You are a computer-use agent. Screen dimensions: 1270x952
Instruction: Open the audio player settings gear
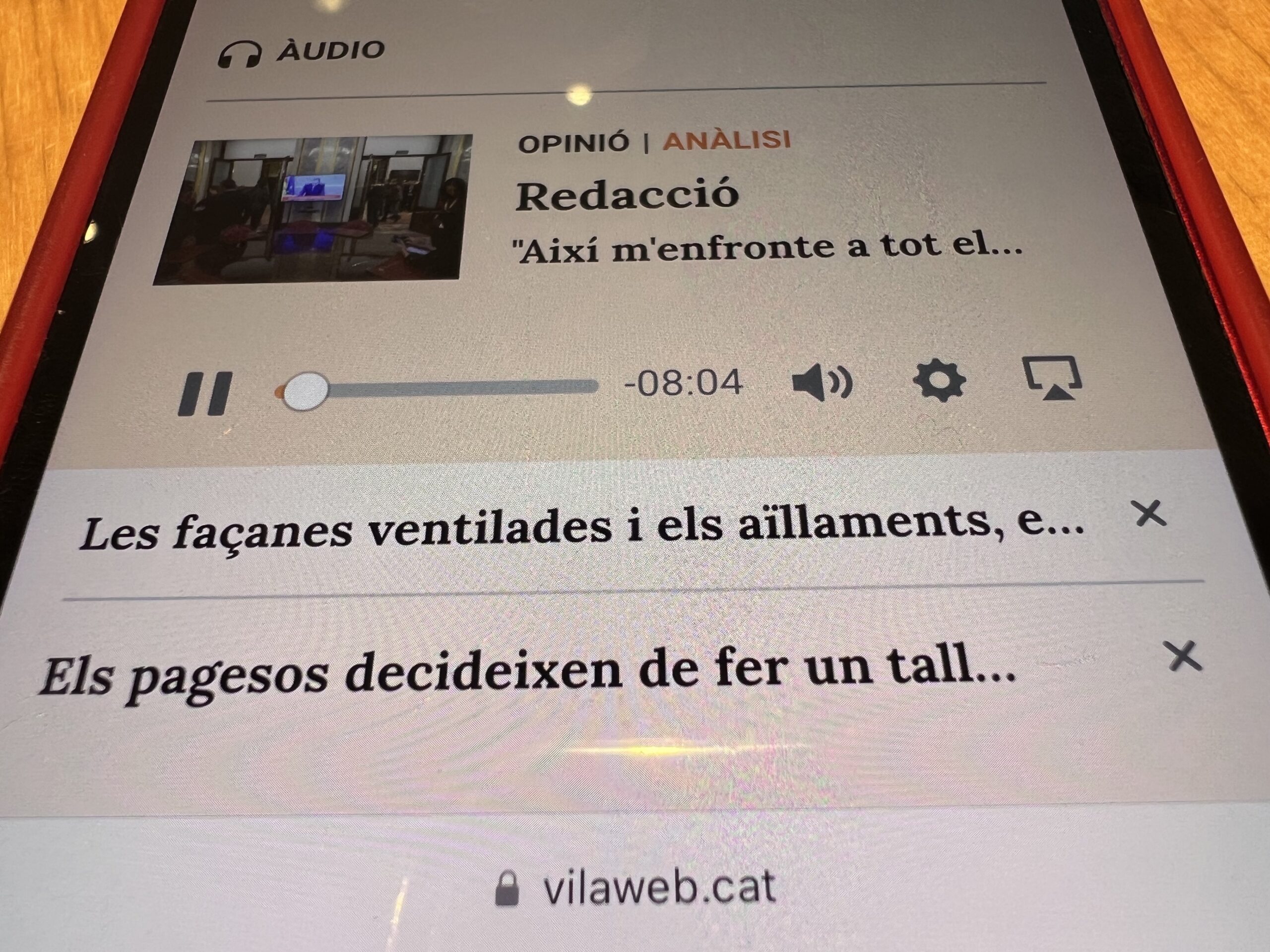[x=939, y=380]
